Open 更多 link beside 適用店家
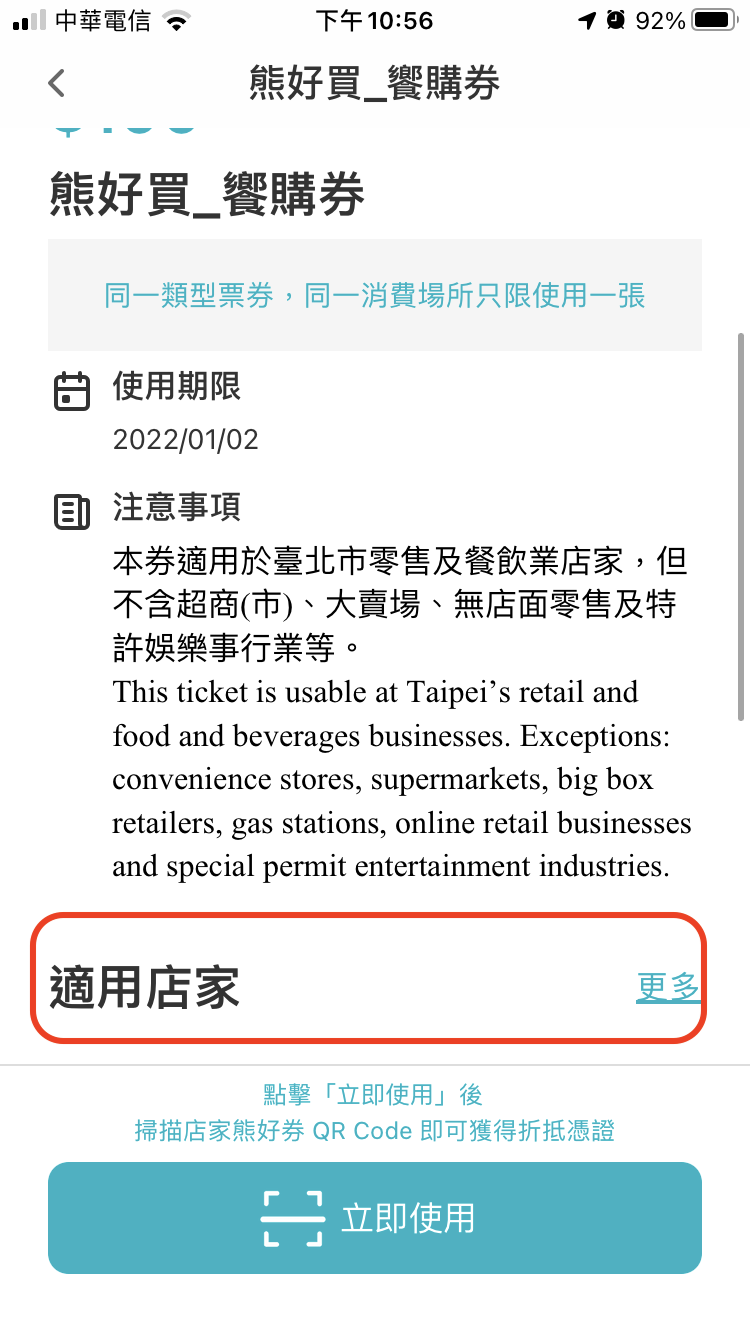This screenshot has height=1334, width=750. (x=668, y=988)
